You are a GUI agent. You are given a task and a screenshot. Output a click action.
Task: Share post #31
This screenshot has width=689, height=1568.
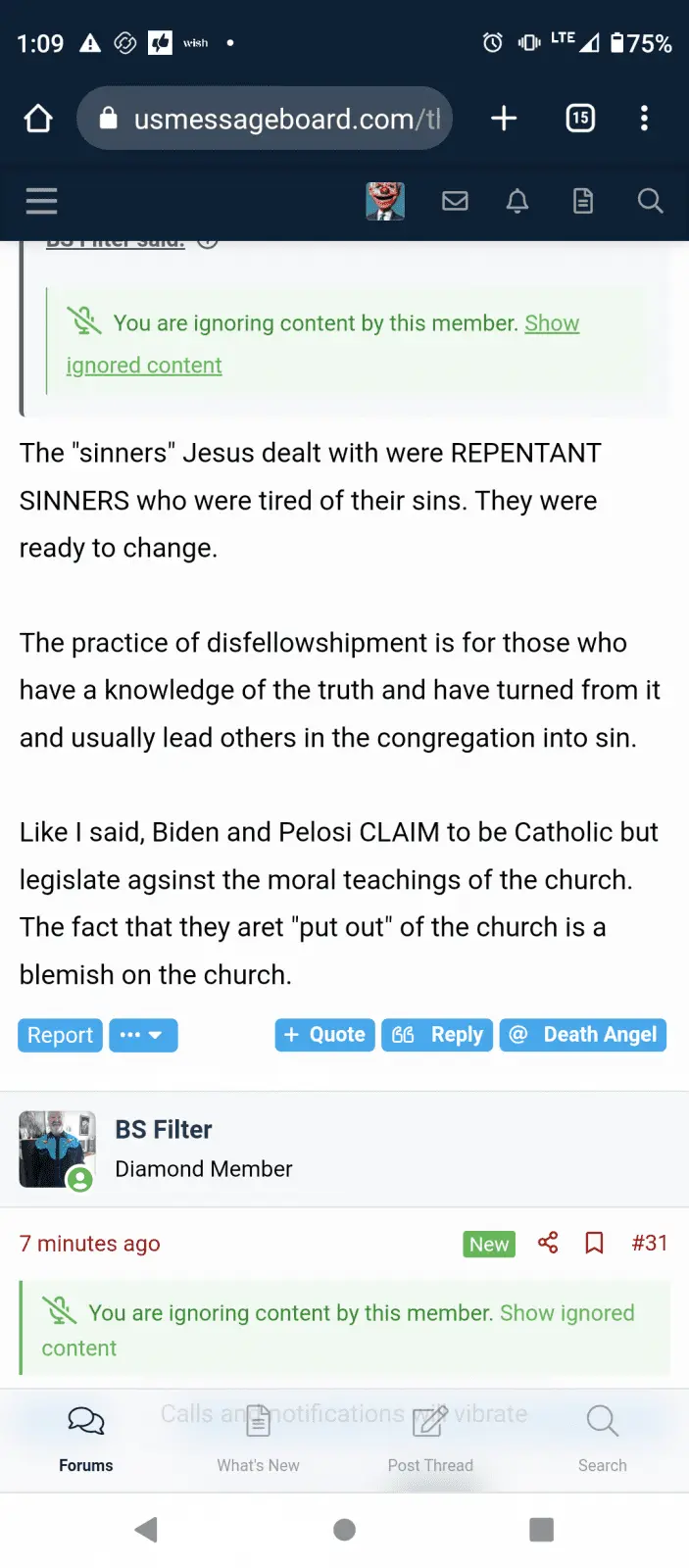click(548, 1243)
